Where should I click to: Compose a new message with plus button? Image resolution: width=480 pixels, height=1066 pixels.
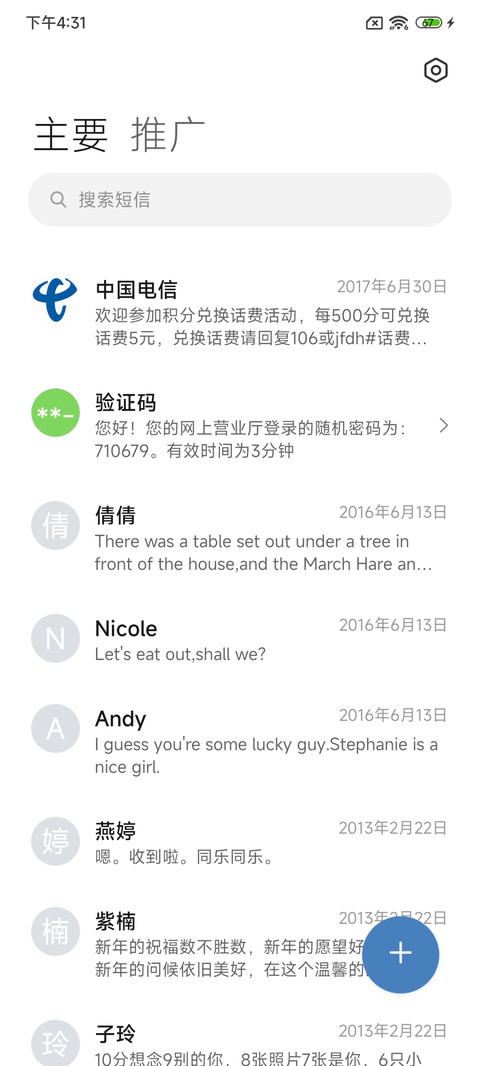point(400,954)
